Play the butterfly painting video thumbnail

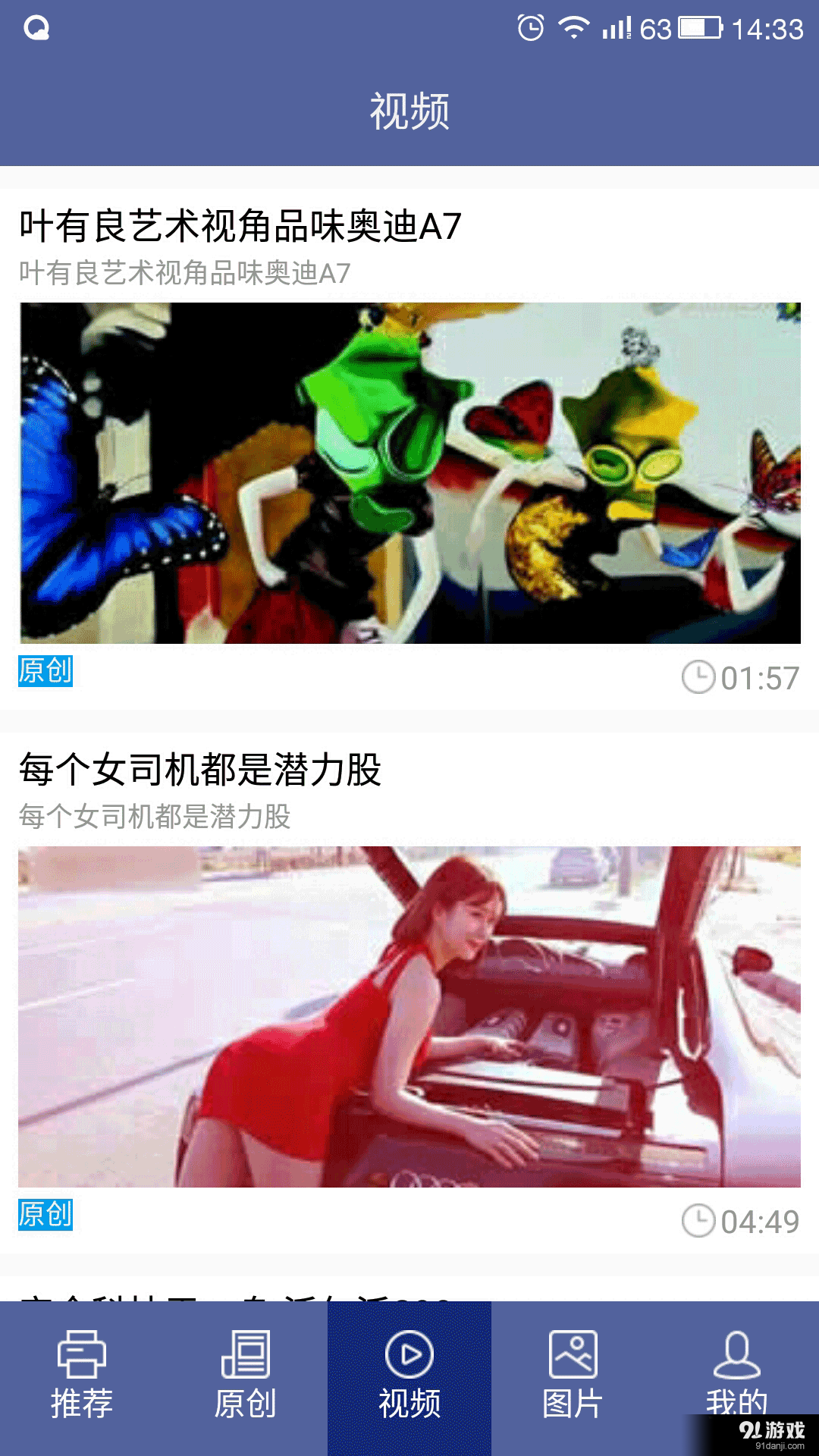coord(409,472)
